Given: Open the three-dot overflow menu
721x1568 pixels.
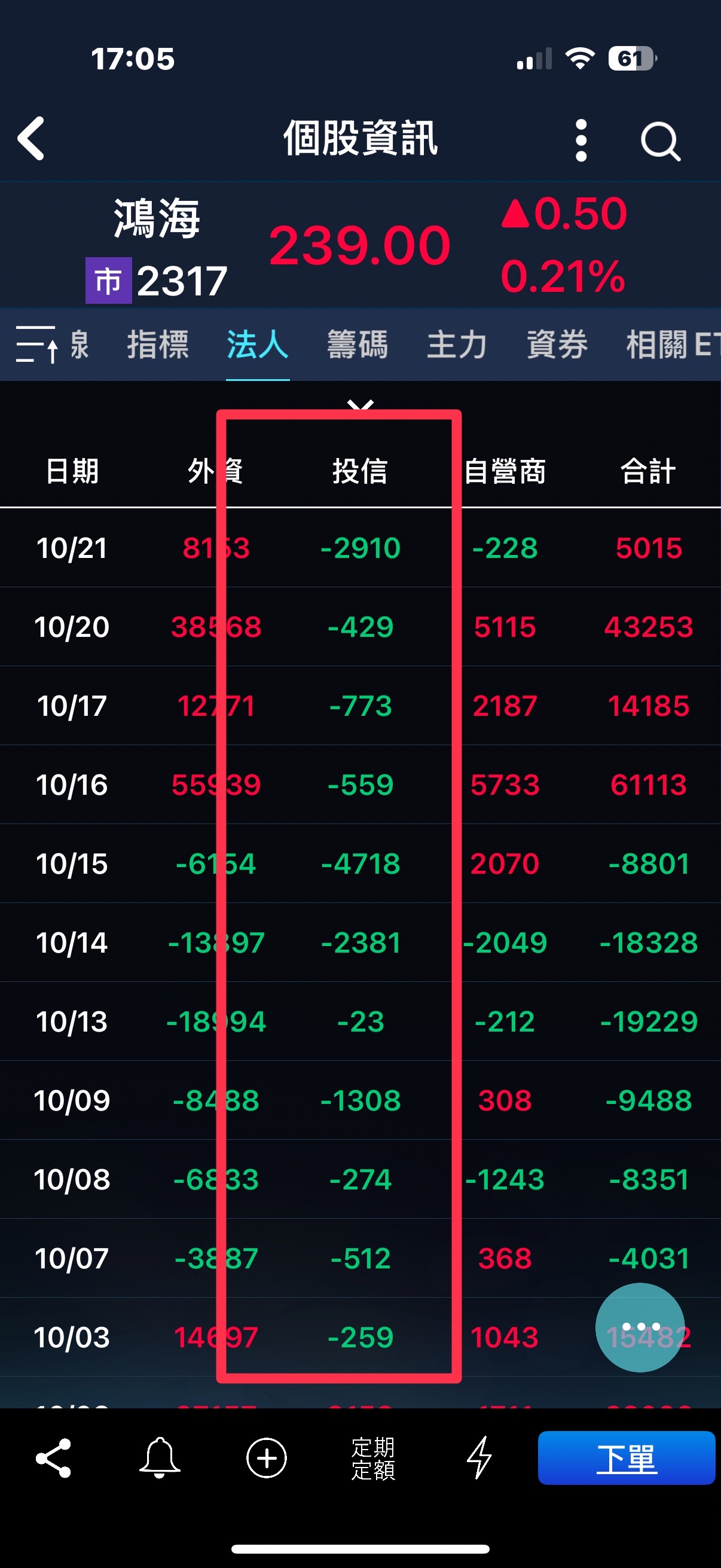Looking at the screenshot, I should coord(581,140).
